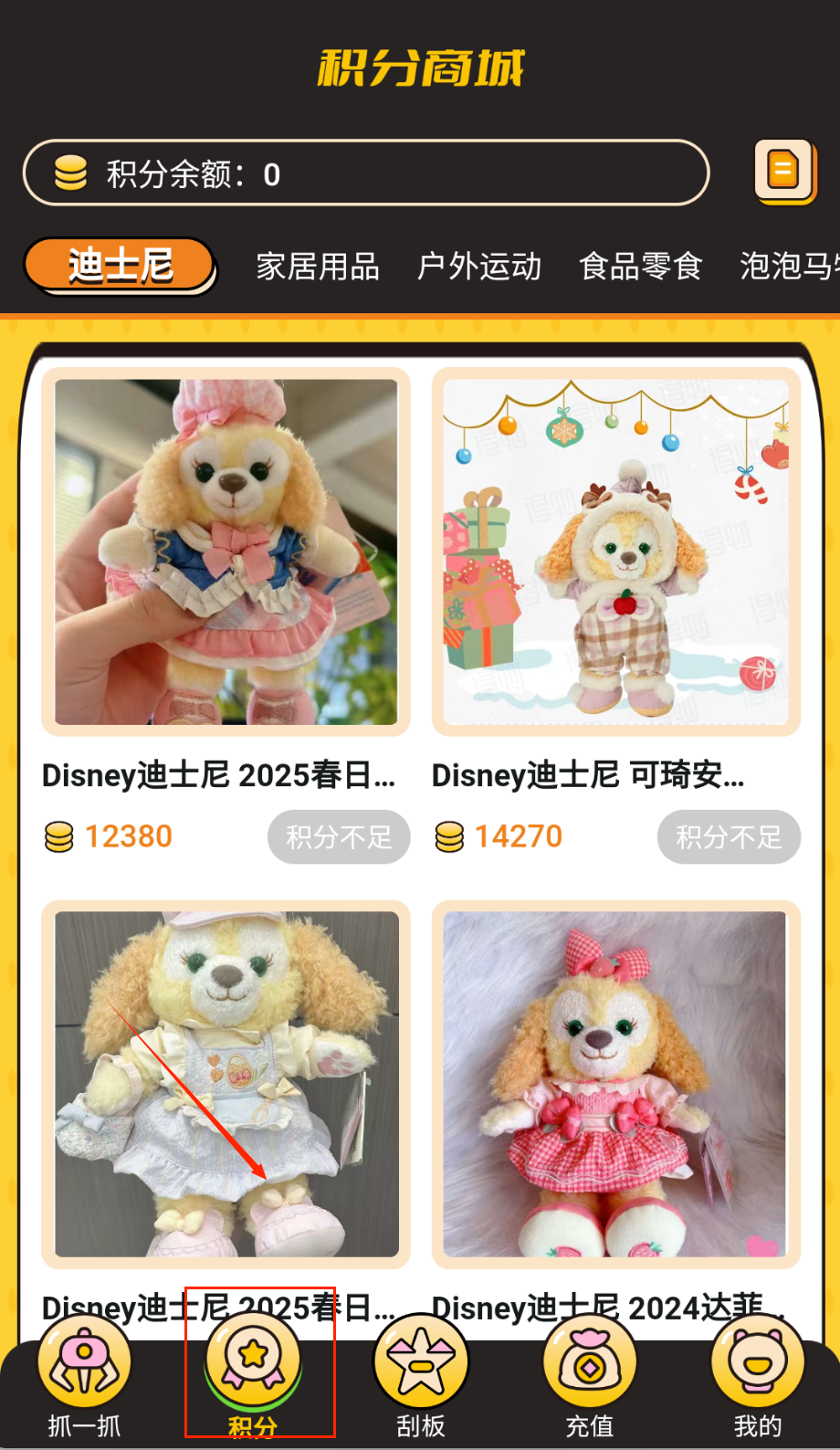Image resolution: width=840 pixels, height=1450 pixels.
Task: Open the Disney 2024达菲 plush card
Action: pos(614,1085)
